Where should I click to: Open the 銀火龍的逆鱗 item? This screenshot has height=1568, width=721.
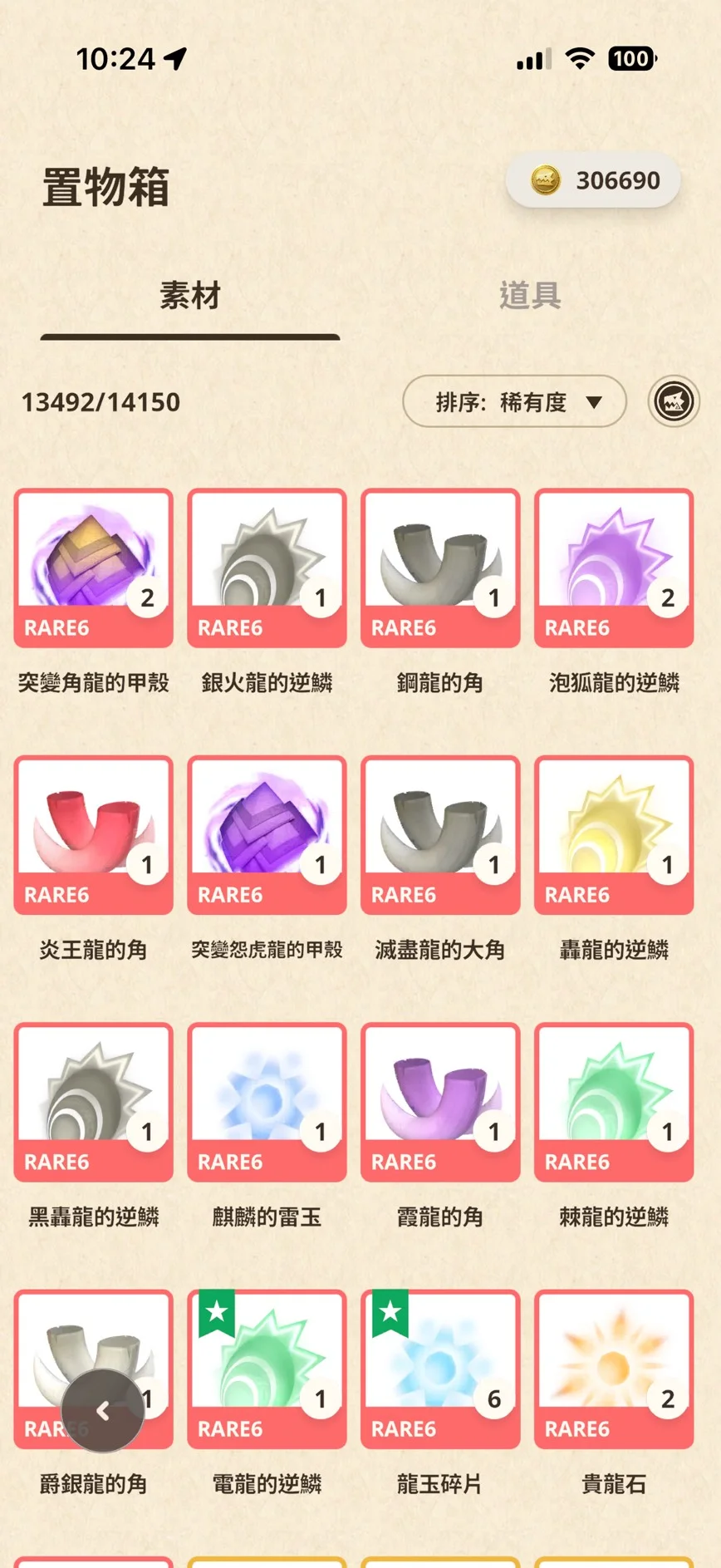pos(267,568)
